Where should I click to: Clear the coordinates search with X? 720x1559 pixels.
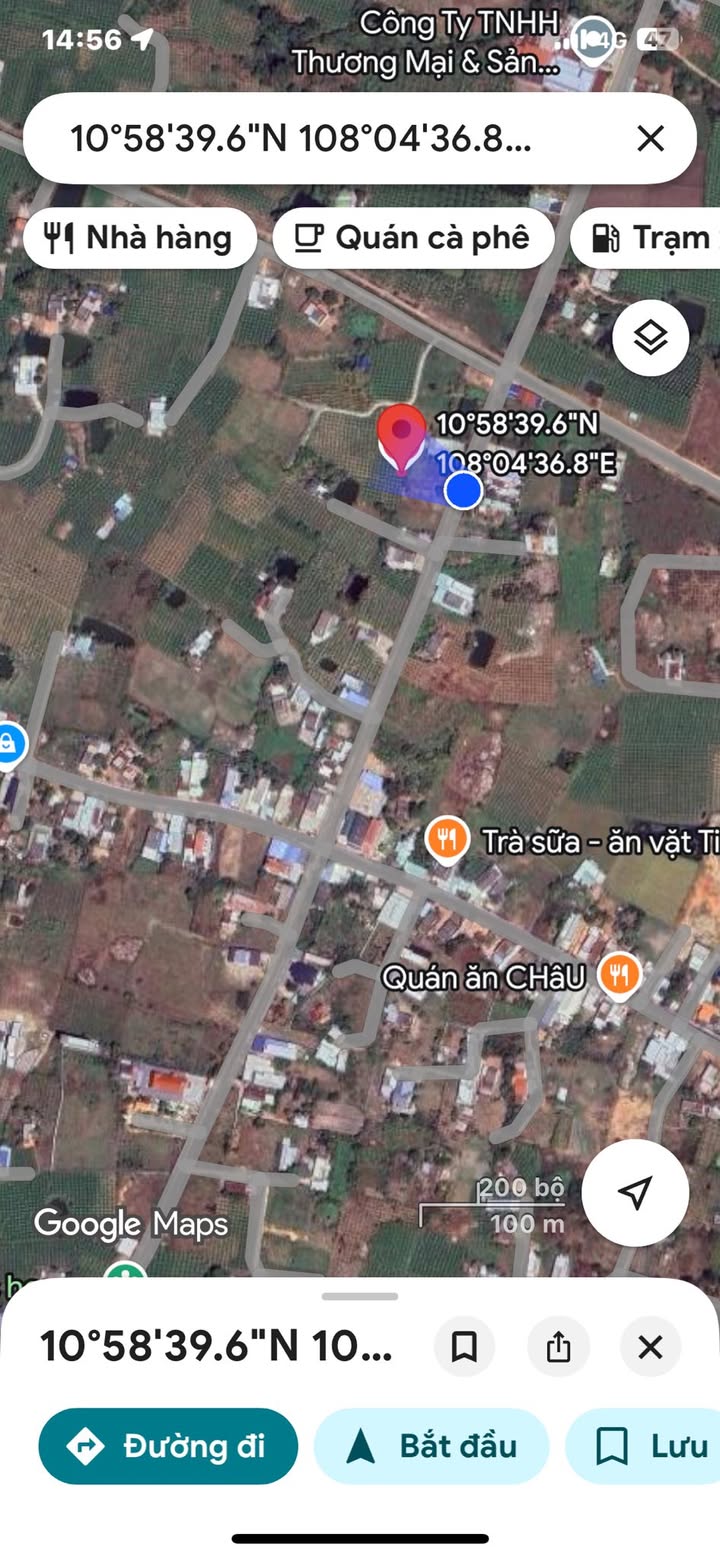[x=650, y=139]
